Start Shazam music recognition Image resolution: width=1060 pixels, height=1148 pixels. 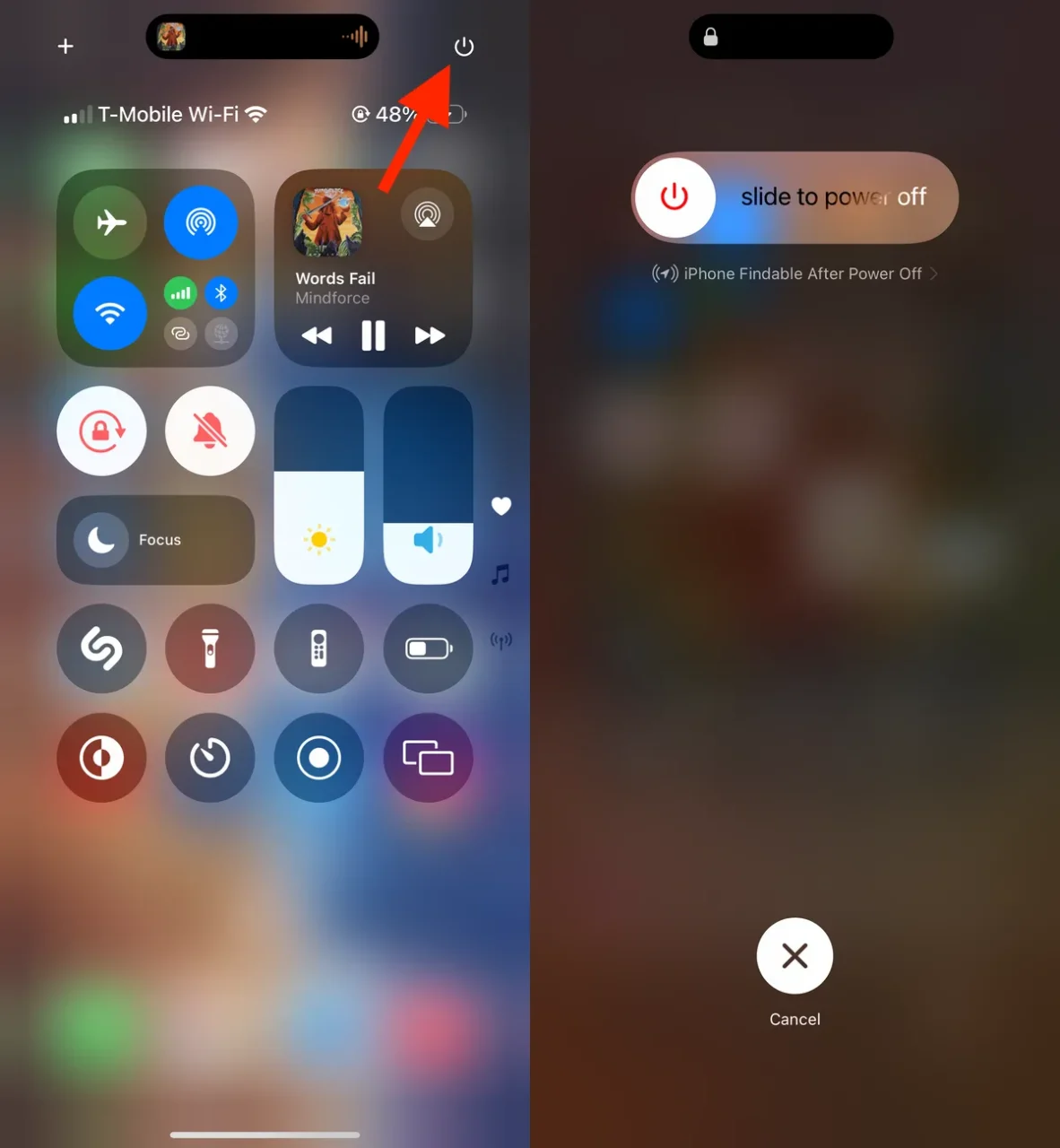point(101,648)
